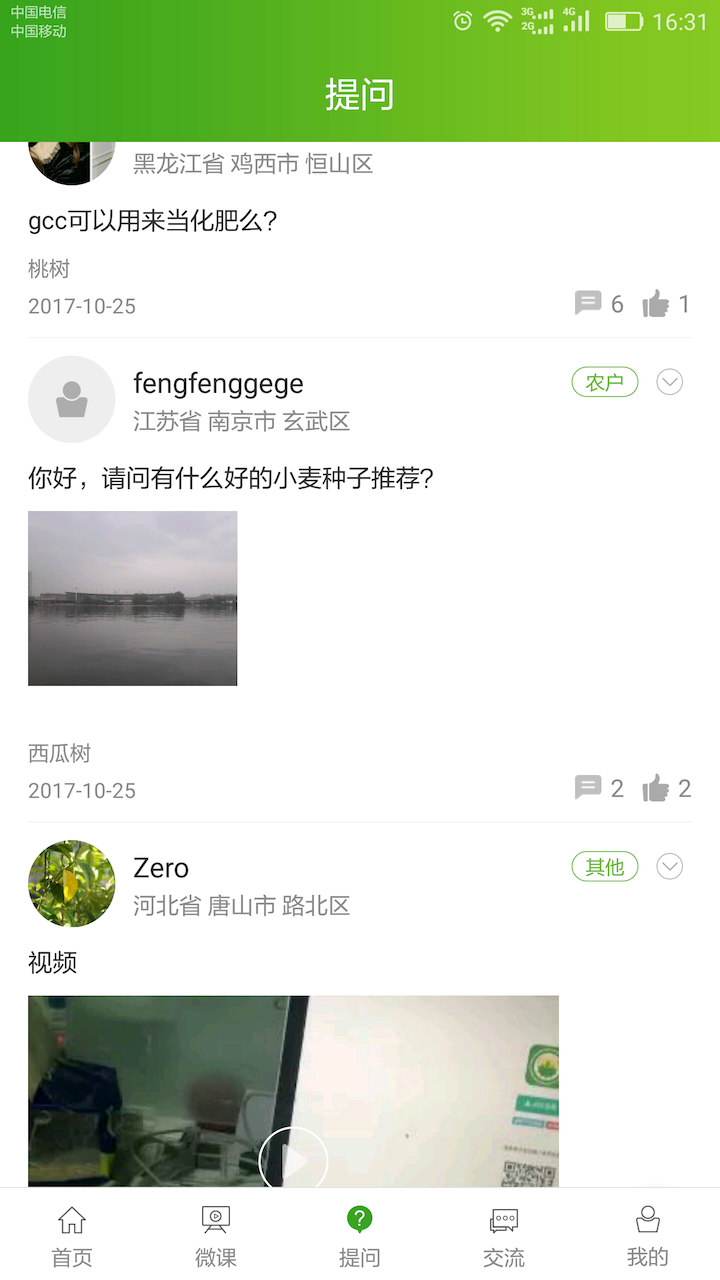Open fengfenggege's profile avatar
The width and height of the screenshot is (720, 1280).
point(72,399)
